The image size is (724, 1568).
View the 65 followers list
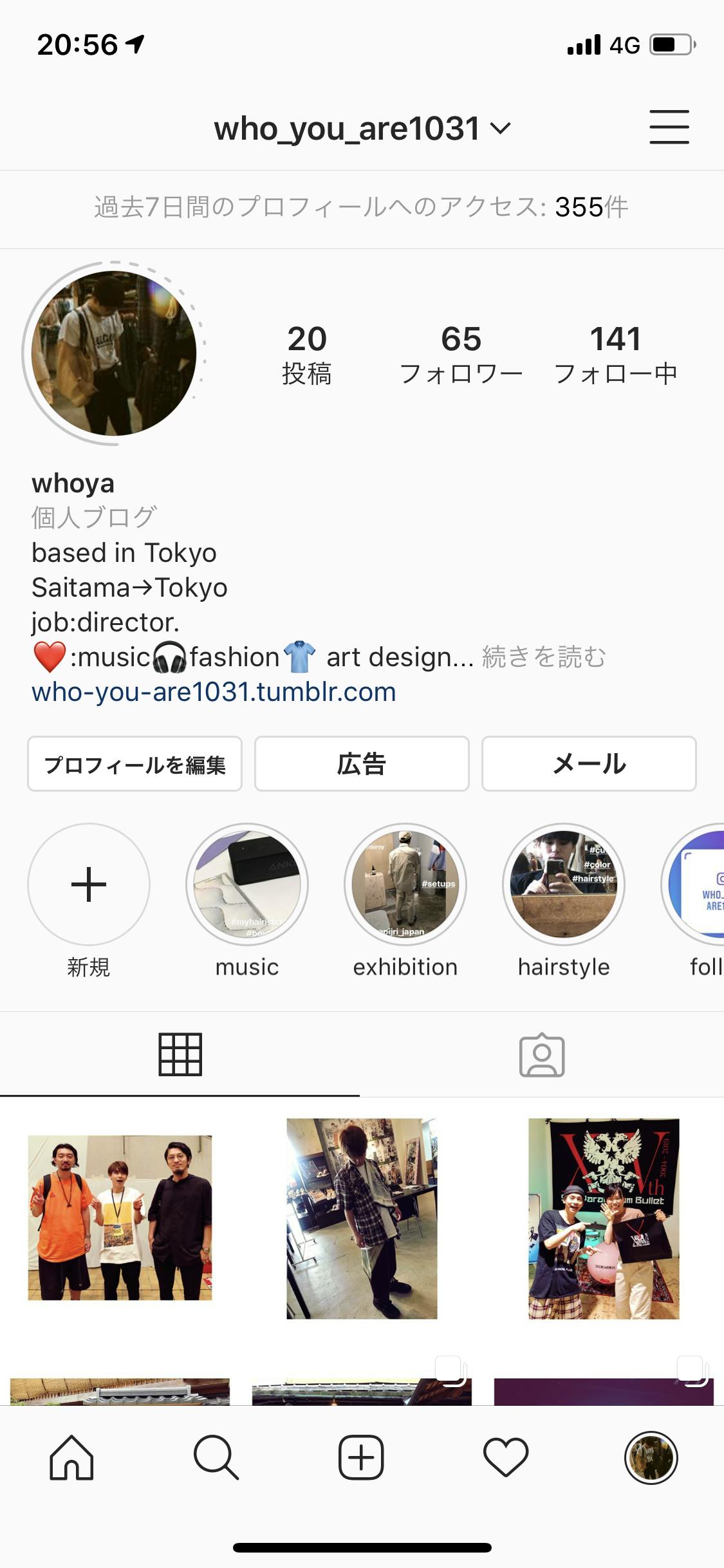pyautogui.click(x=461, y=354)
